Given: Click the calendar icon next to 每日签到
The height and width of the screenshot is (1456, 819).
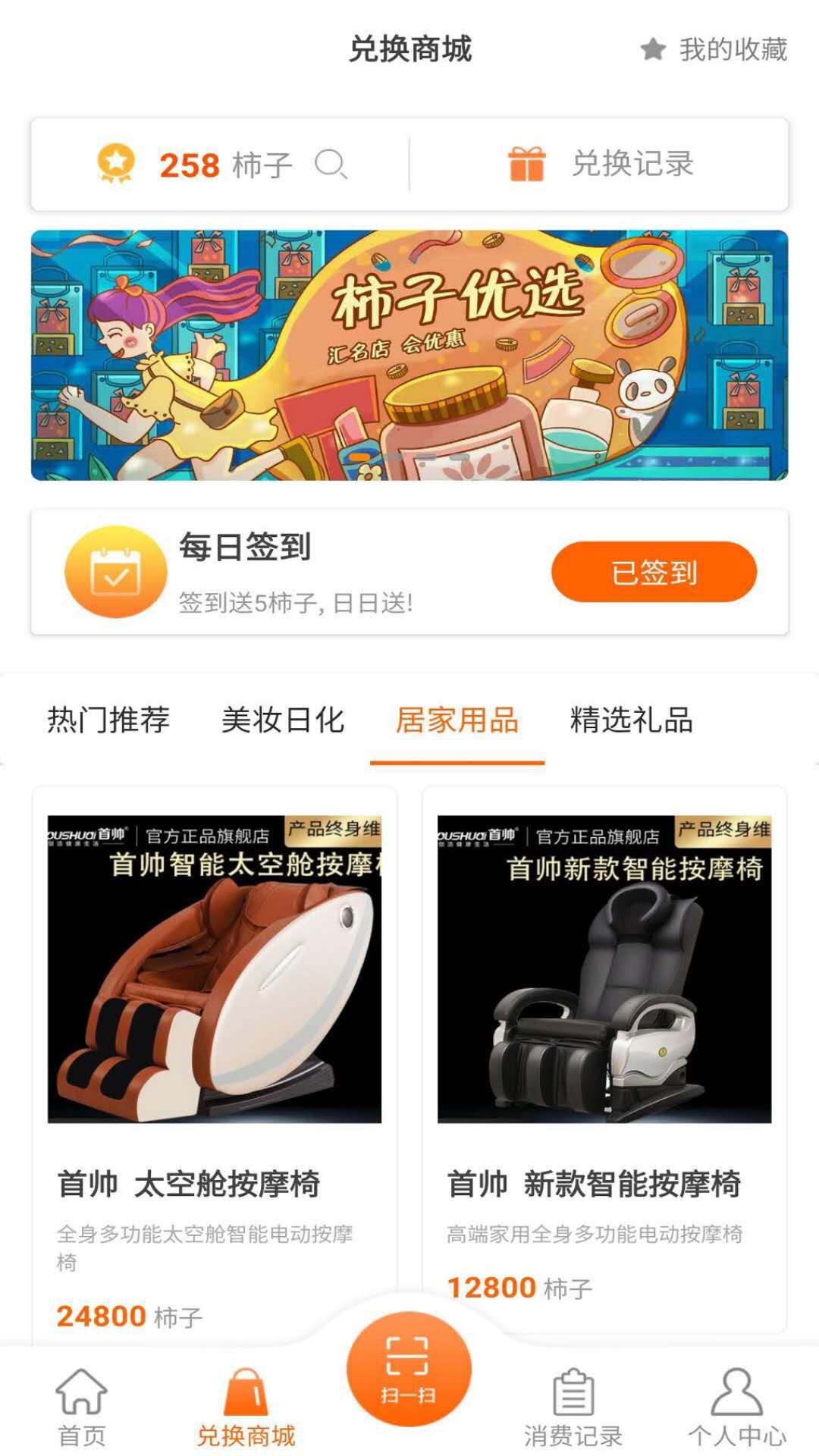Looking at the screenshot, I should tap(115, 573).
